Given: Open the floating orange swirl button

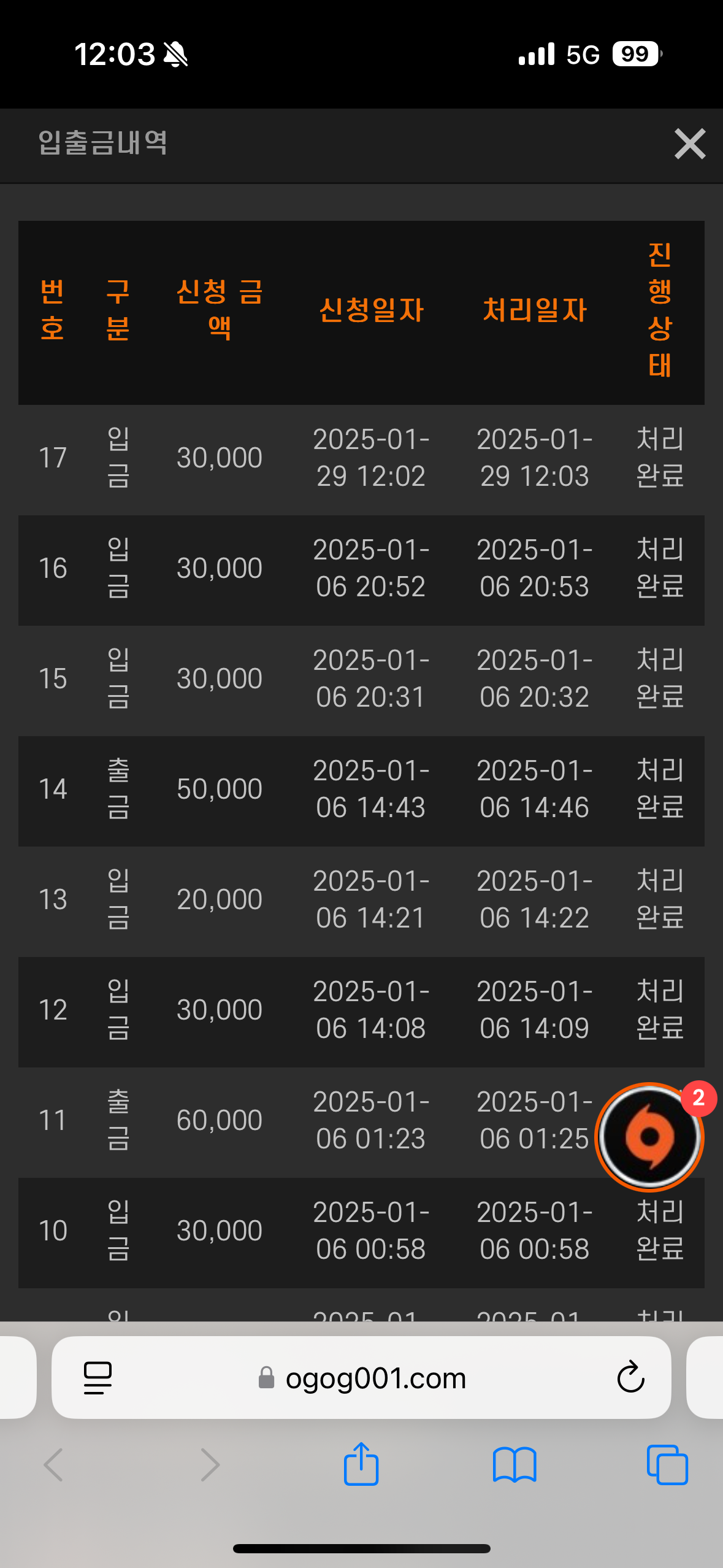Looking at the screenshot, I should click(x=649, y=1136).
